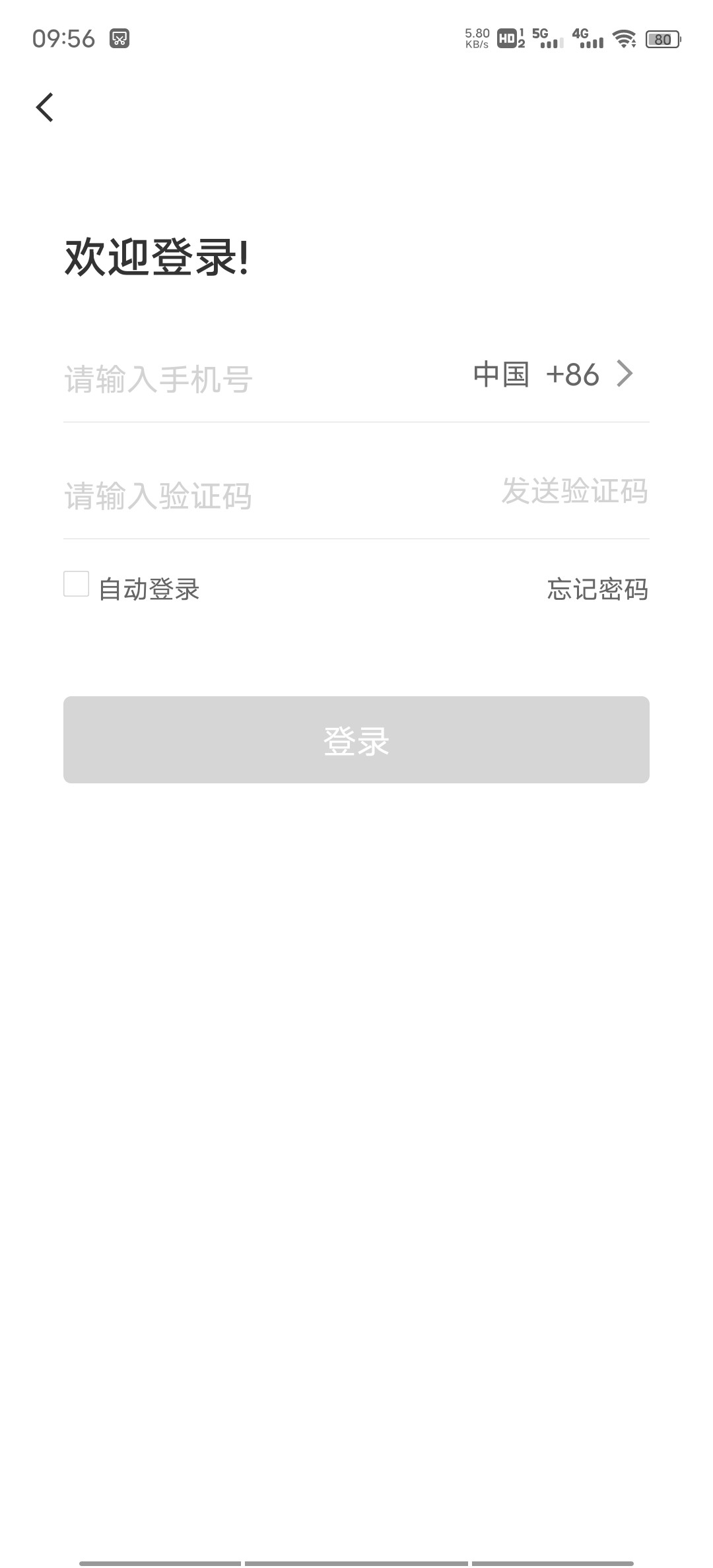Click the scissors icon in status bar

pyautogui.click(x=119, y=38)
